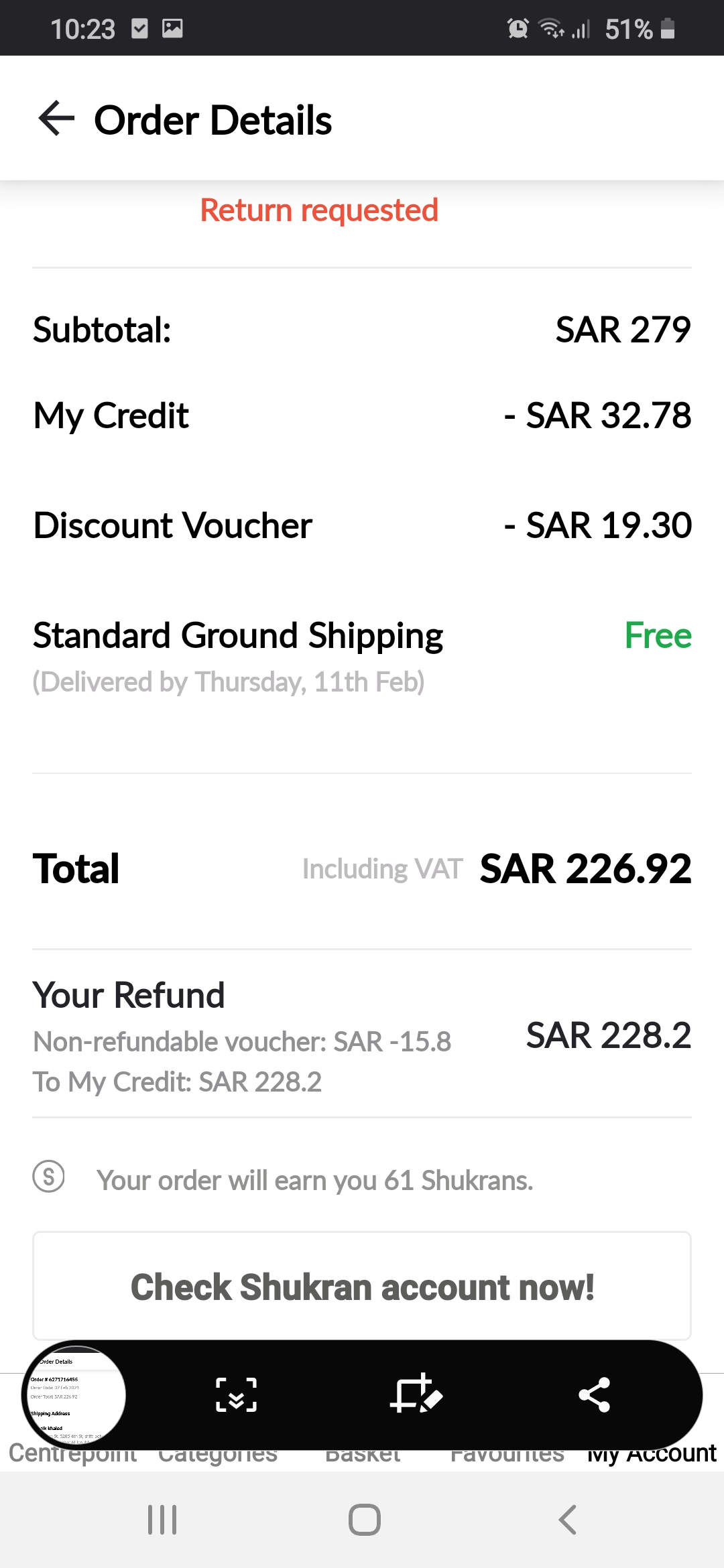Go back from Order Details
724x1568 pixels.
coord(56,119)
